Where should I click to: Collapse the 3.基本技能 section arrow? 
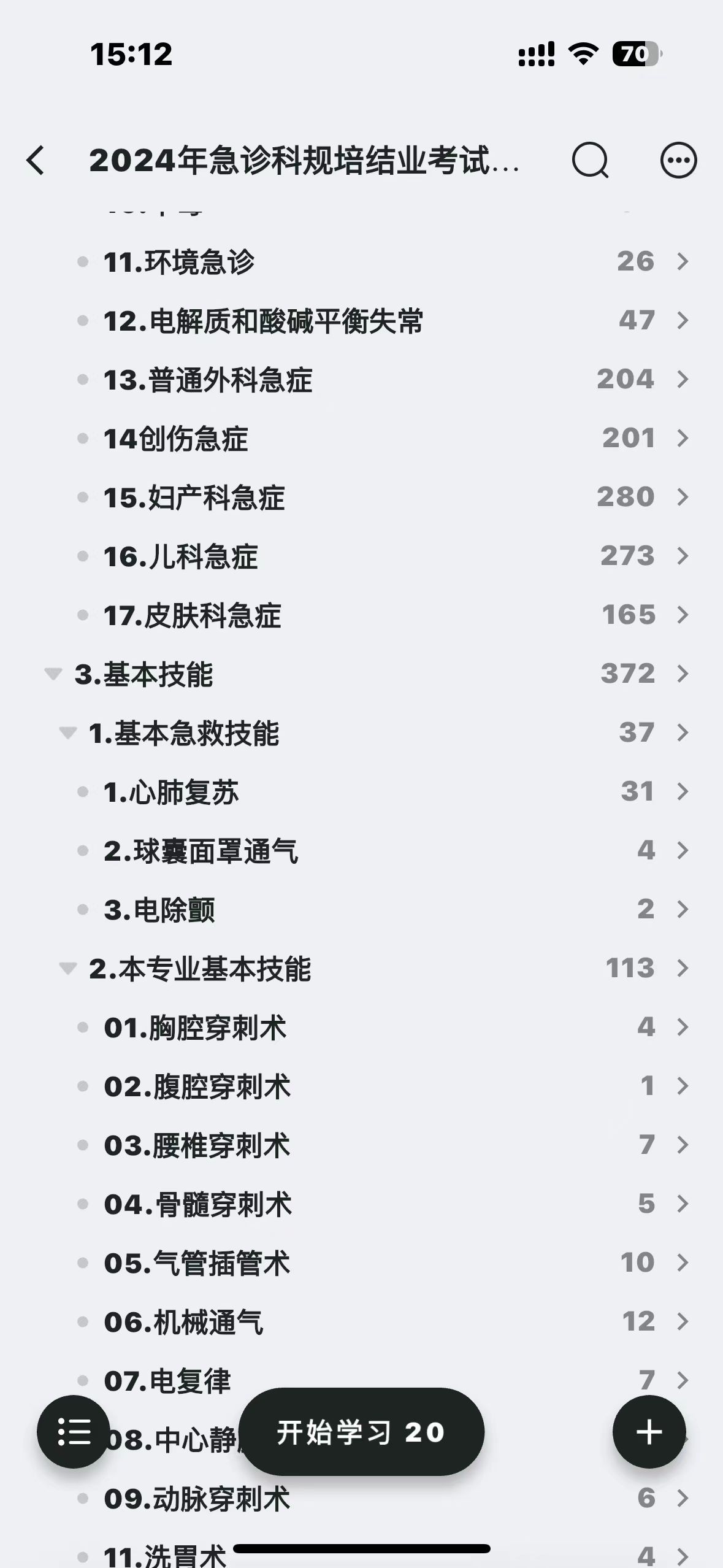point(53,674)
